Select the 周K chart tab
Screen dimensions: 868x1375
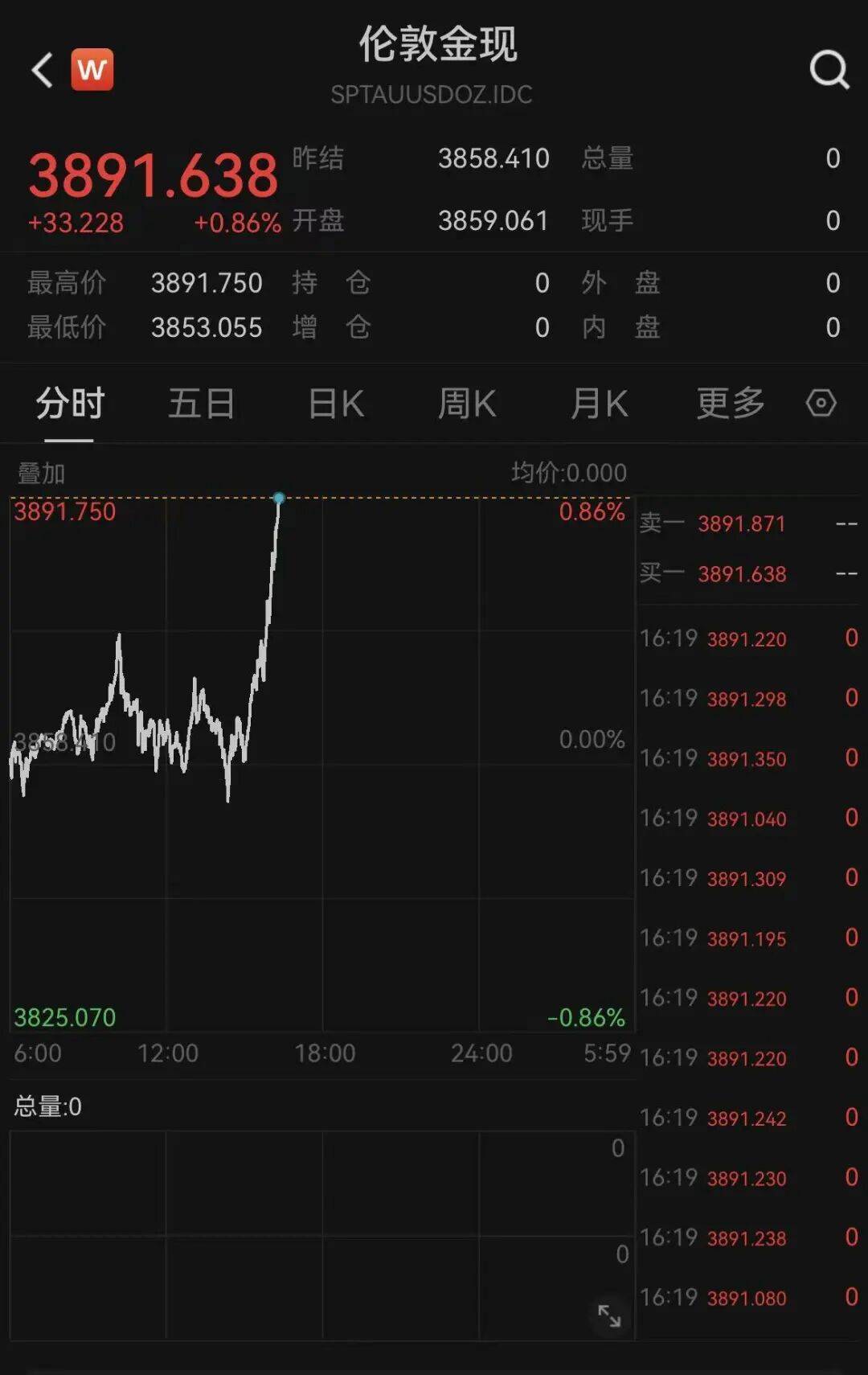tap(467, 404)
